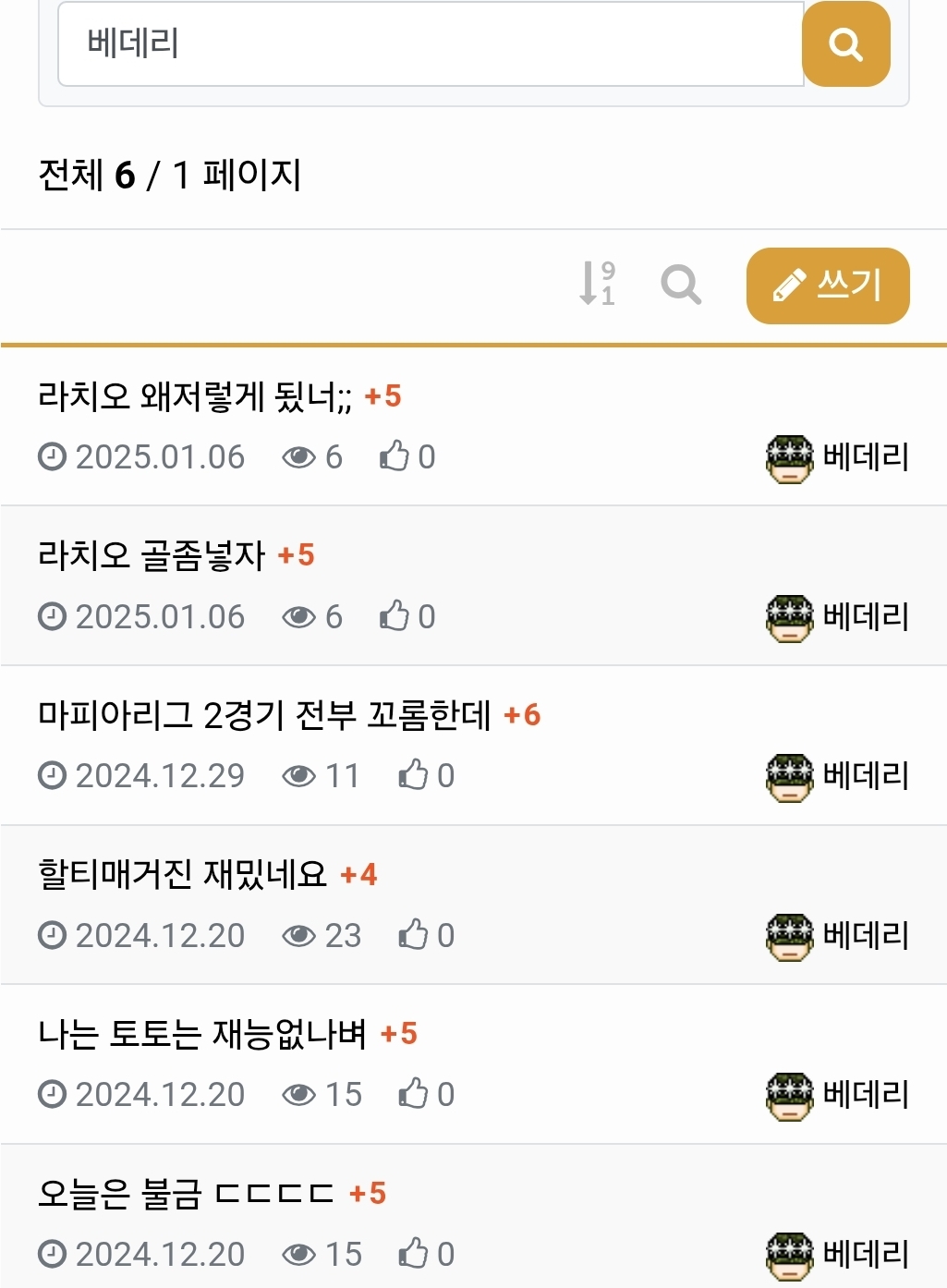Tap the gray search icon in the toolbar

[681, 285]
